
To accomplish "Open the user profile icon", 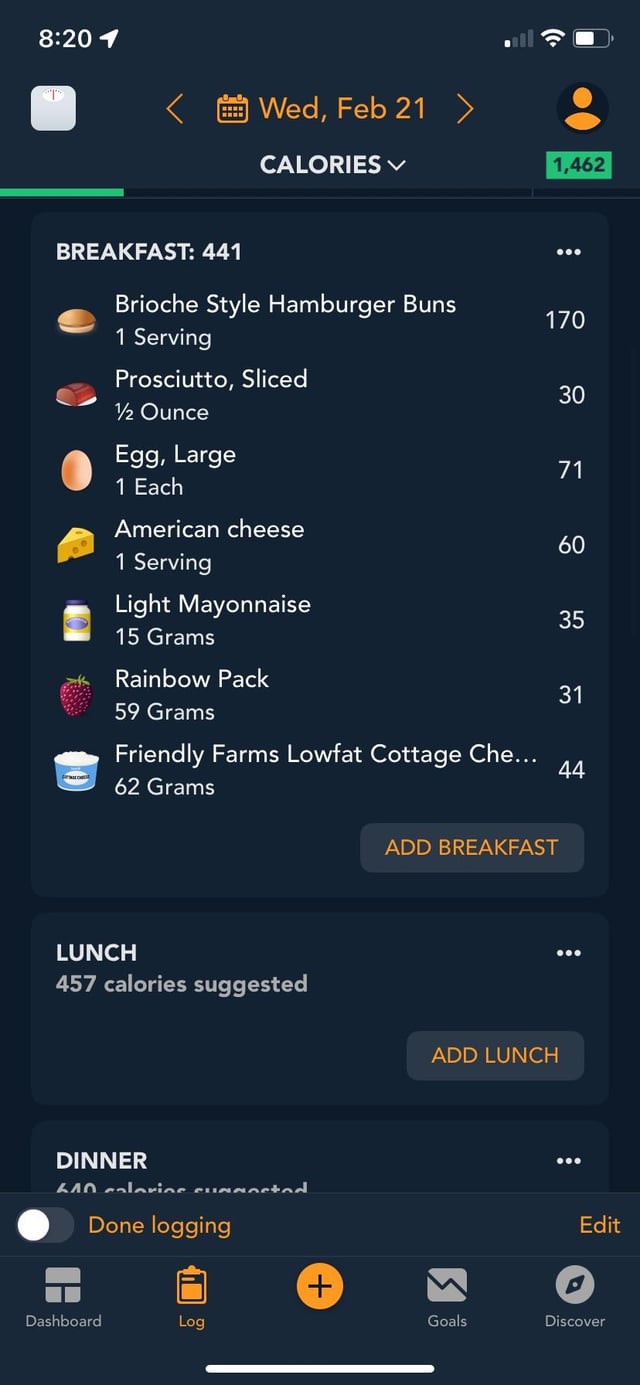I will point(583,108).
